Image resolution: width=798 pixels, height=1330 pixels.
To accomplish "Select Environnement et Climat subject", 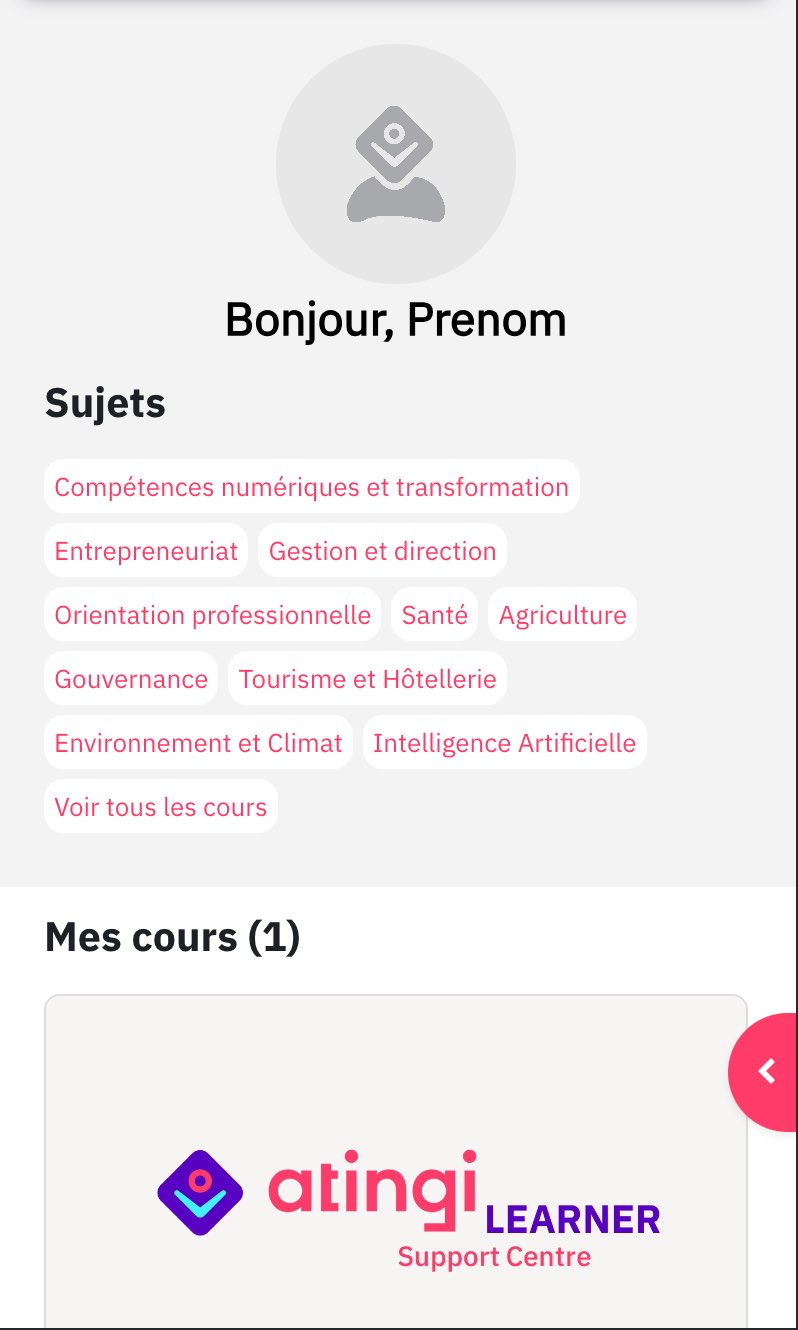I will [198, 743].
